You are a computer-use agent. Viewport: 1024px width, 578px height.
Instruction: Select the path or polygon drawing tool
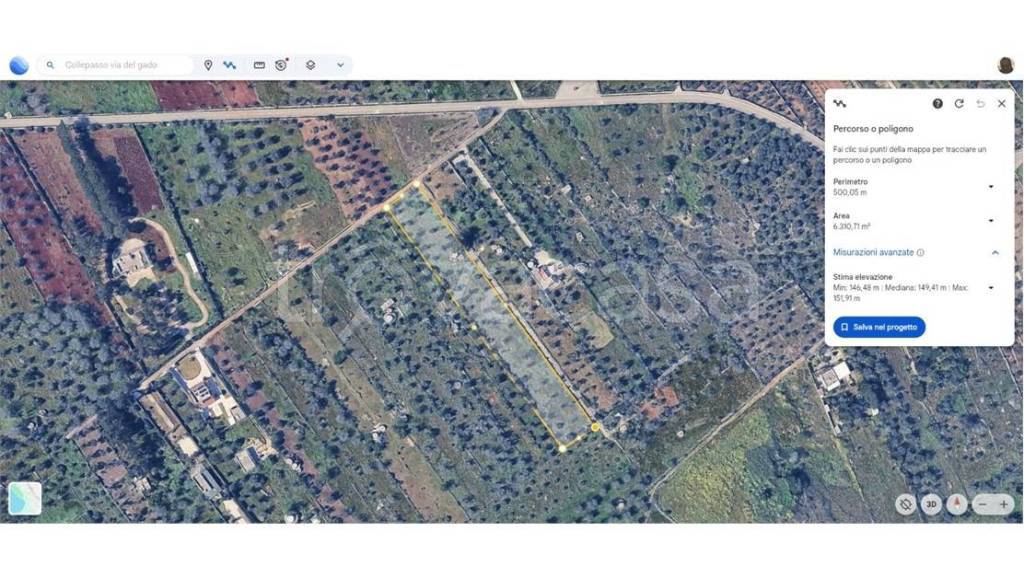[230, 65]
